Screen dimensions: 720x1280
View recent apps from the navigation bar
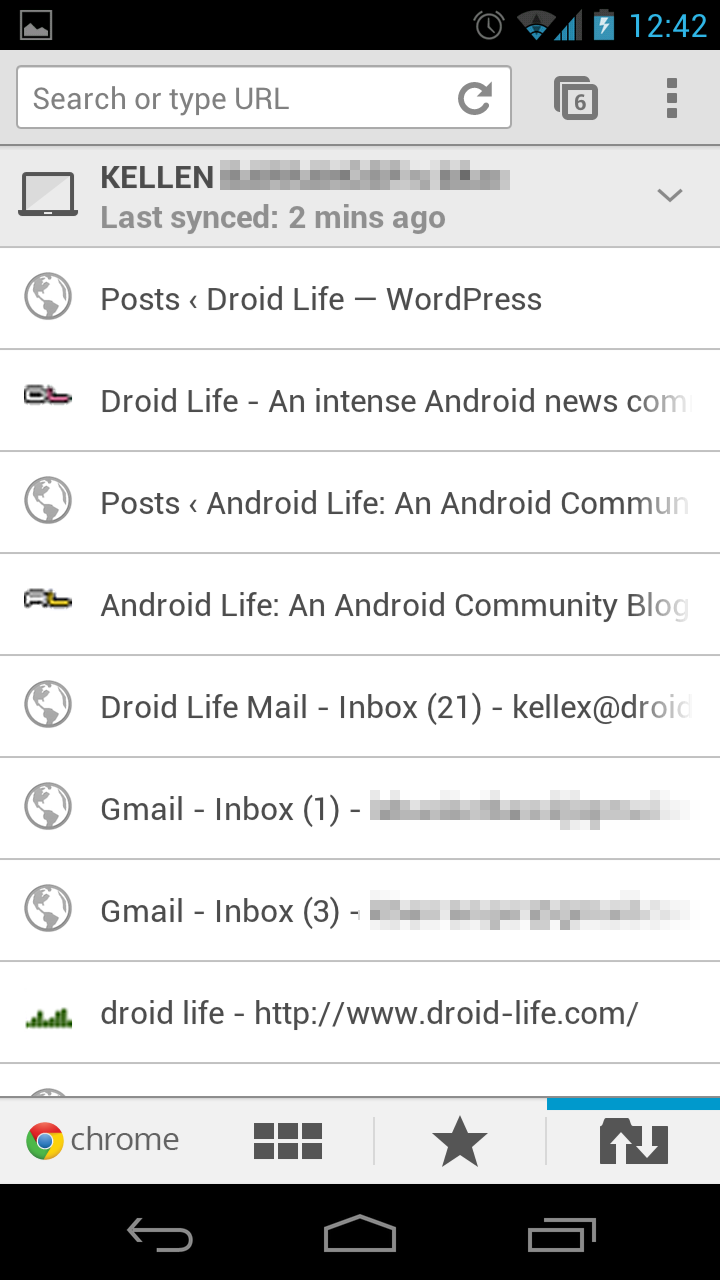(561, 1235)
